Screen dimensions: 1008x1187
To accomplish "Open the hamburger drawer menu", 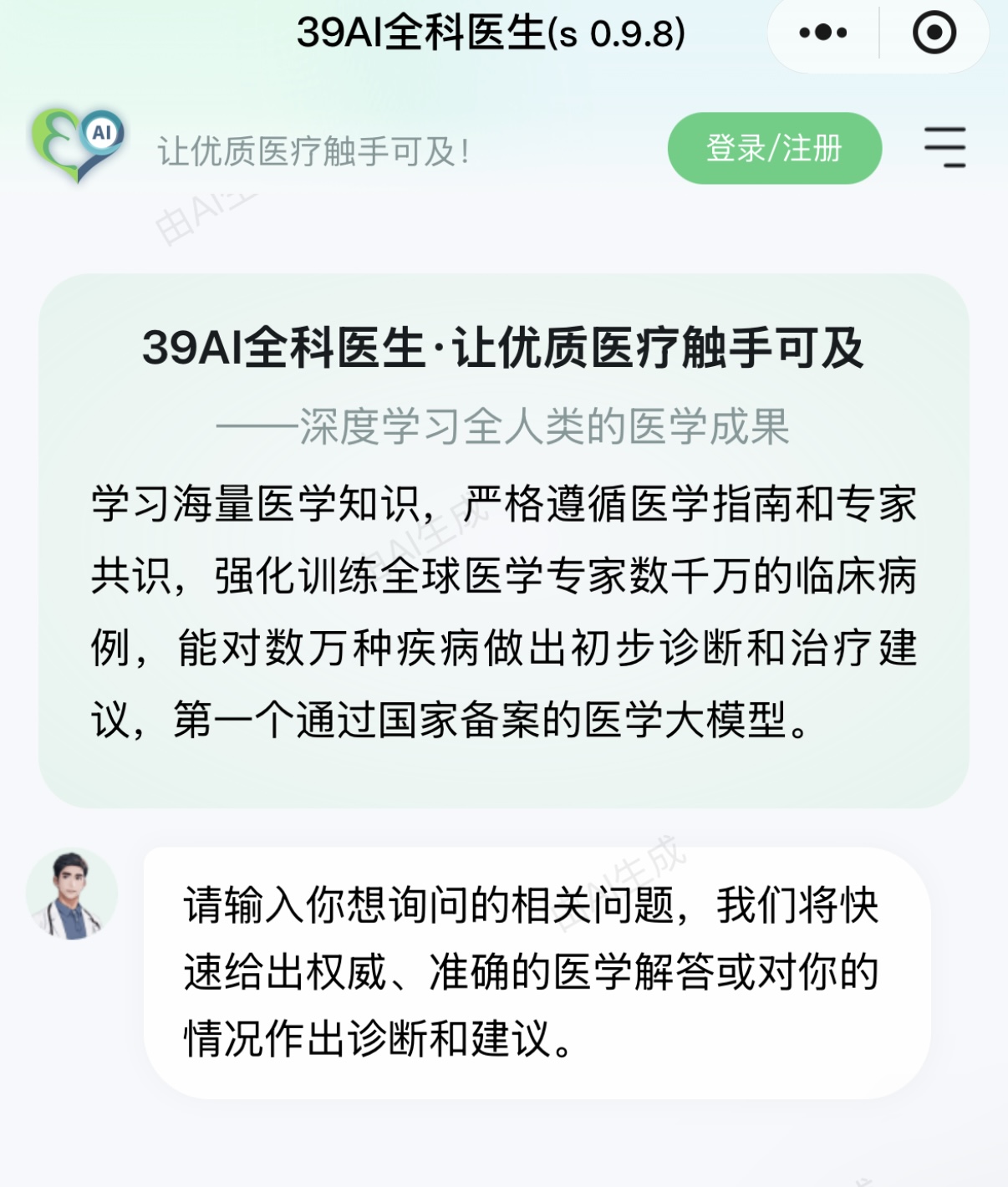I will pyautogui.click(x=944, y=148).
